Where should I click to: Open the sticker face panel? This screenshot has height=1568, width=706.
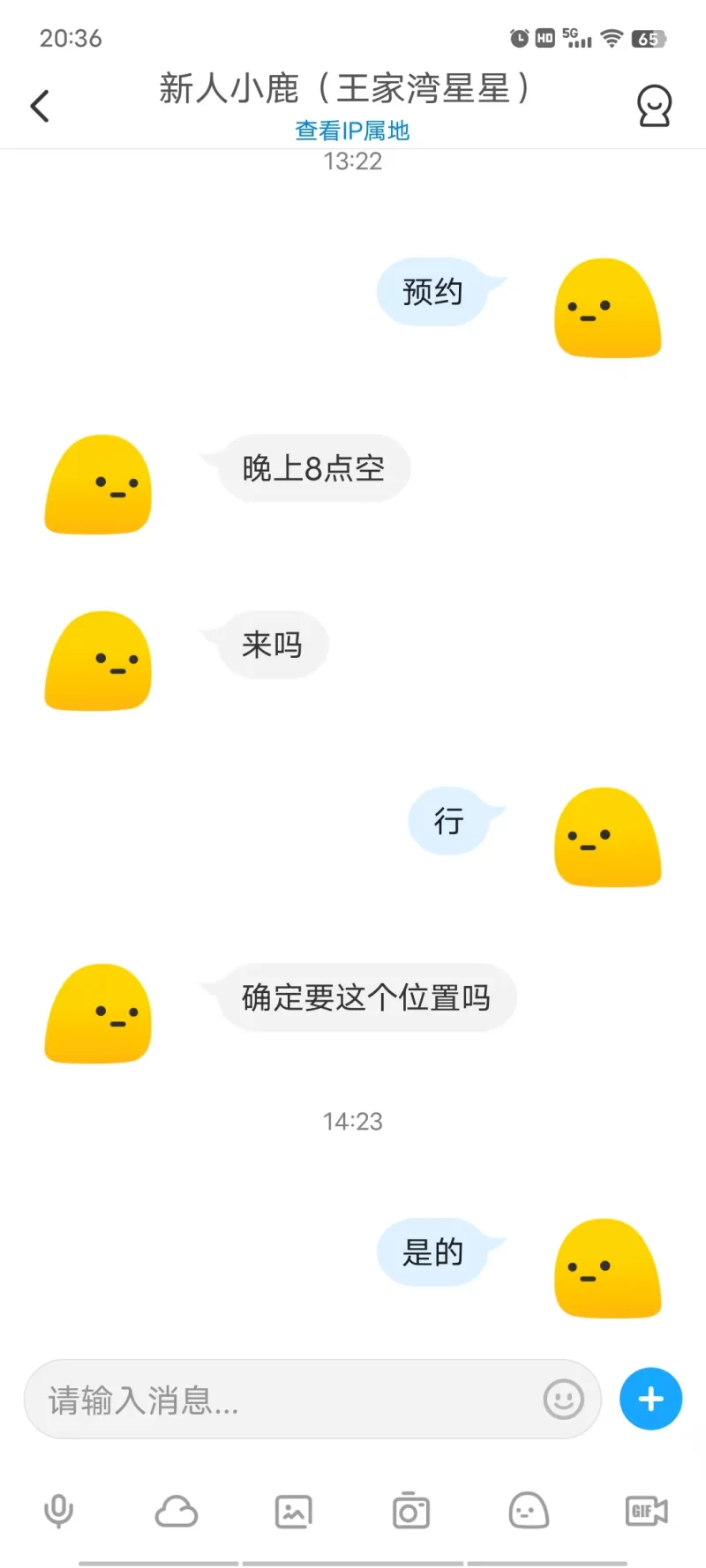click(529, 1512)
